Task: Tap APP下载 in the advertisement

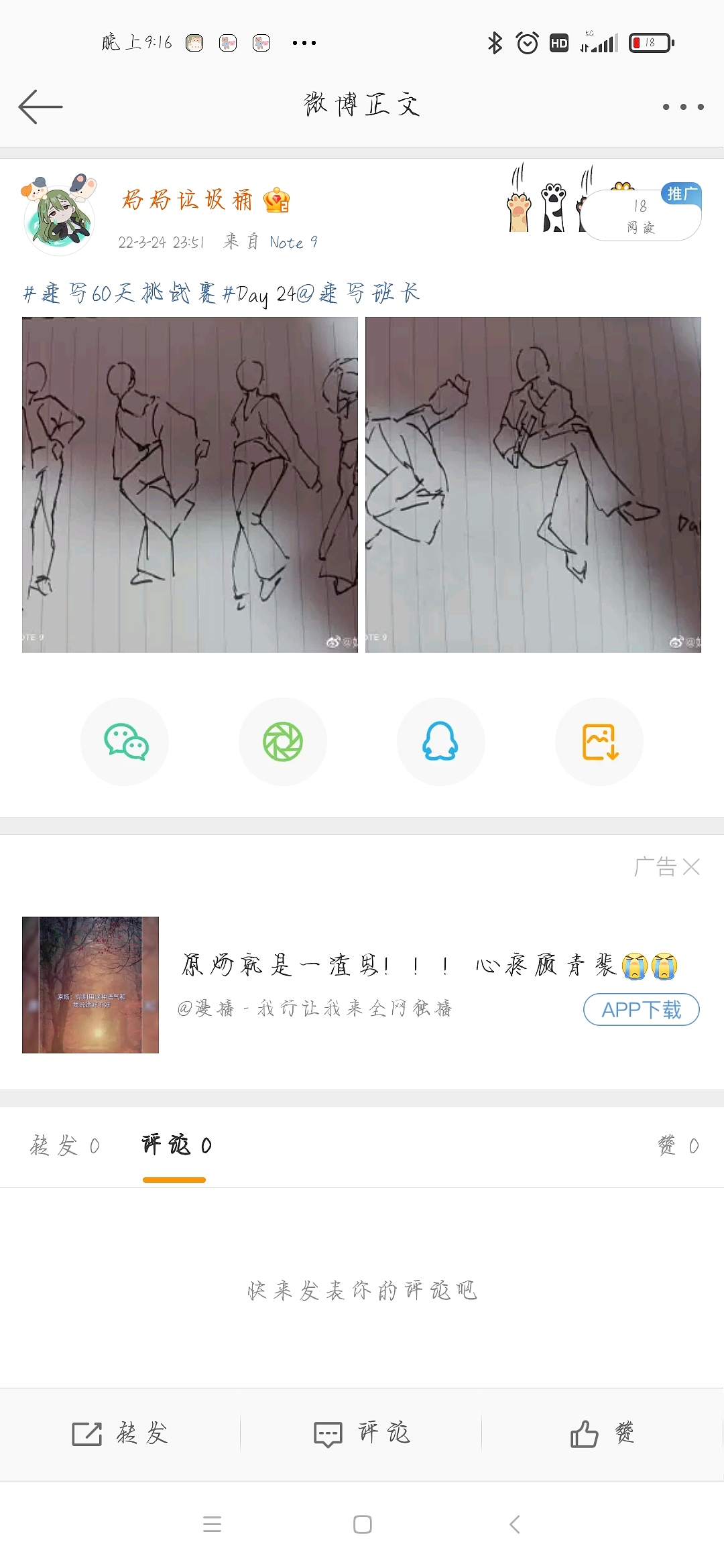Action: [x=640, y=1009]
